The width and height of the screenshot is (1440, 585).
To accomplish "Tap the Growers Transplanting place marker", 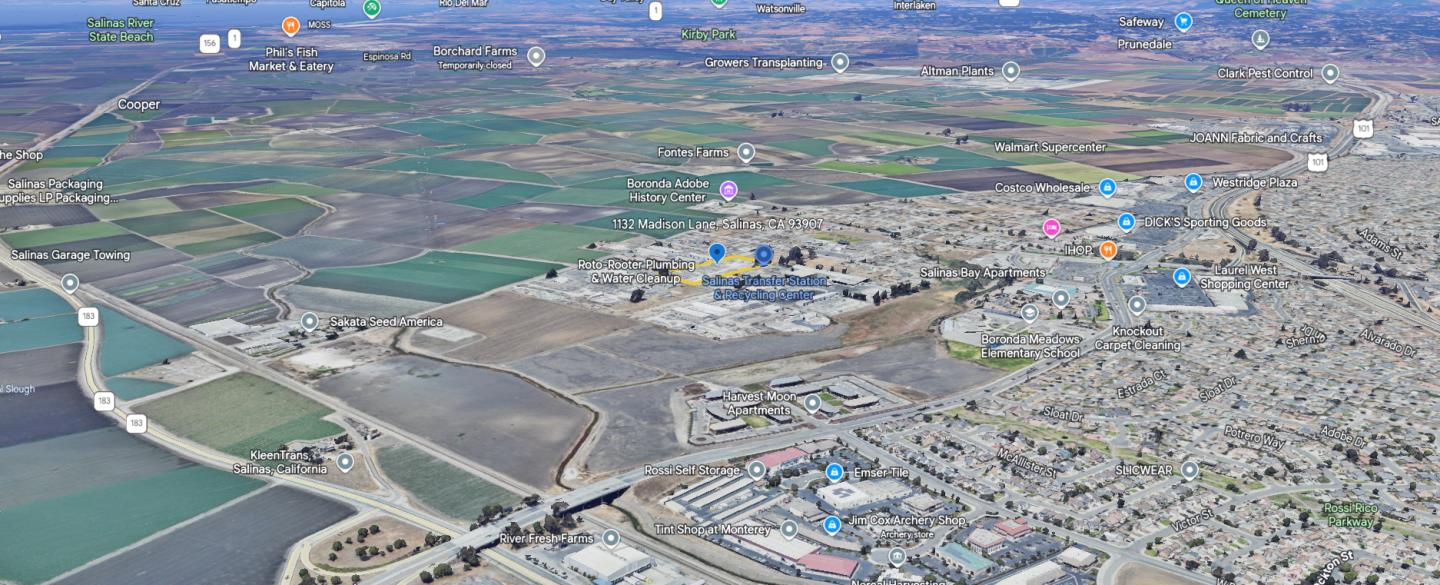I will pyautogui.click(x=840, y=62).
